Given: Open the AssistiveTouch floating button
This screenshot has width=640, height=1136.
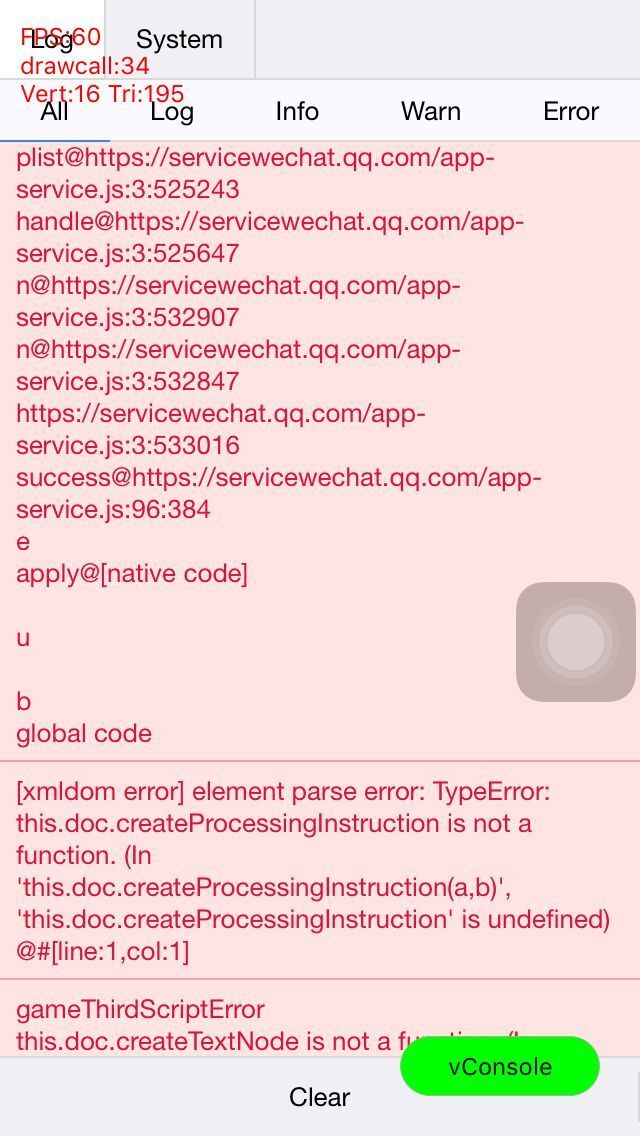Looking at the screenshot, I should click(576, 642).
